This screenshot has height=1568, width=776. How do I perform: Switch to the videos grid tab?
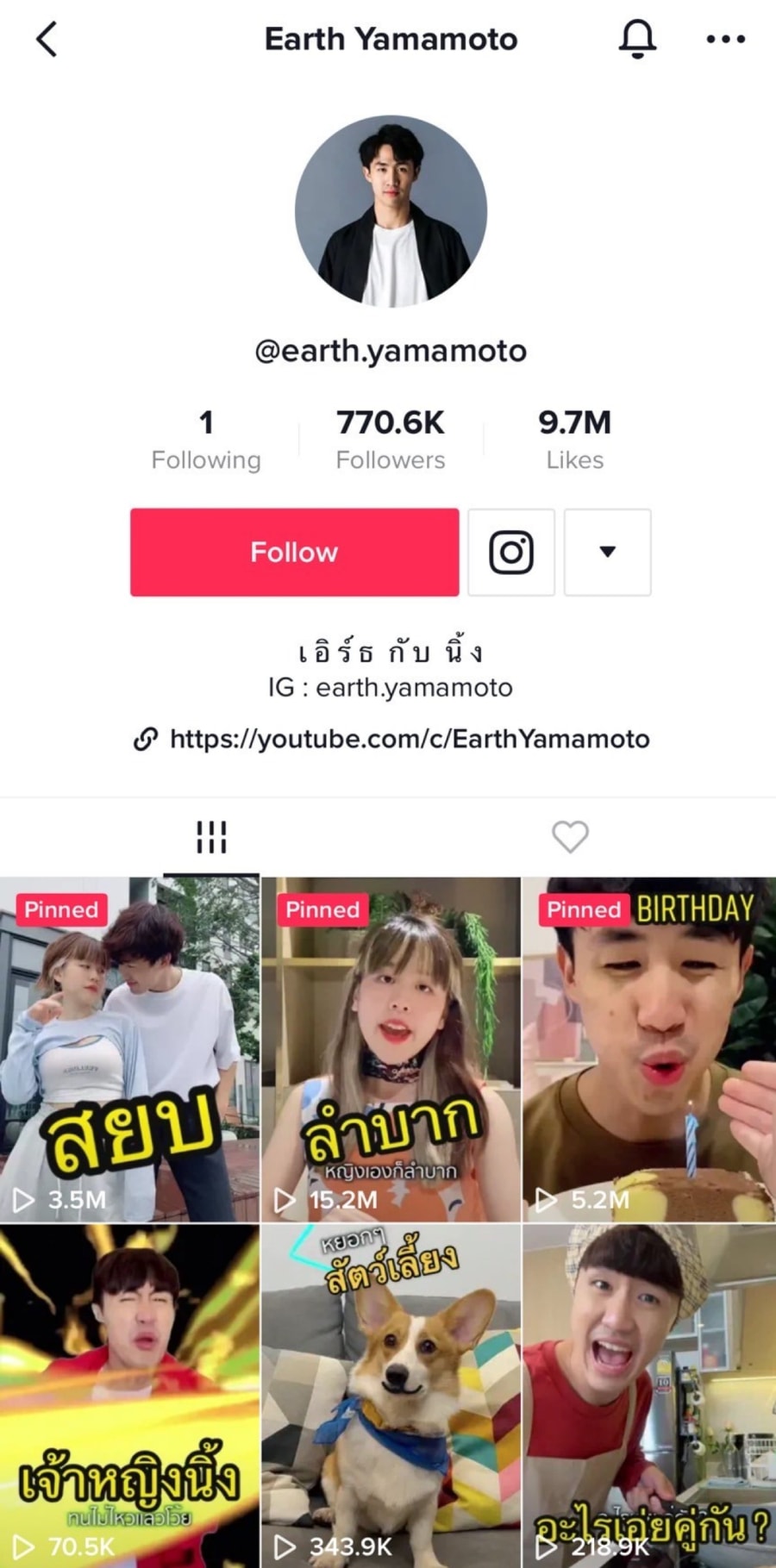click(x=211, y=836)
